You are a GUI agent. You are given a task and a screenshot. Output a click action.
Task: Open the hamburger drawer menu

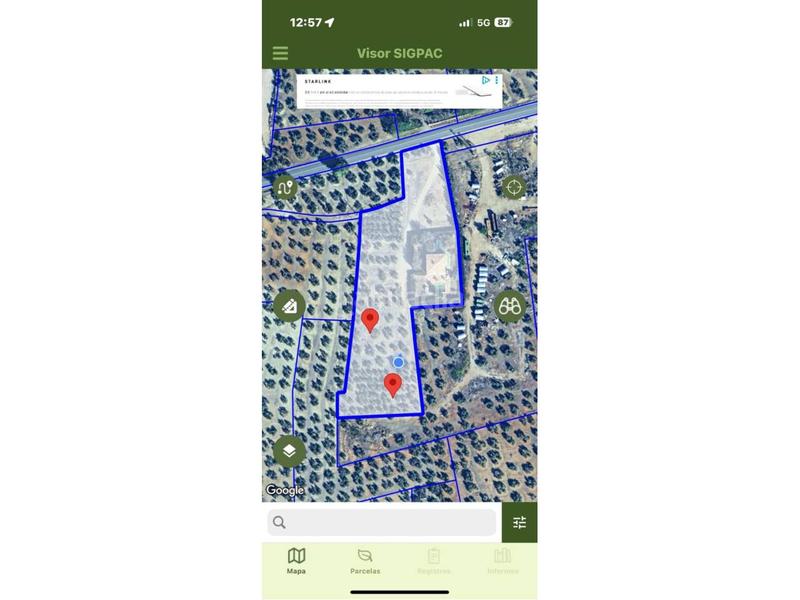point(280,53)
